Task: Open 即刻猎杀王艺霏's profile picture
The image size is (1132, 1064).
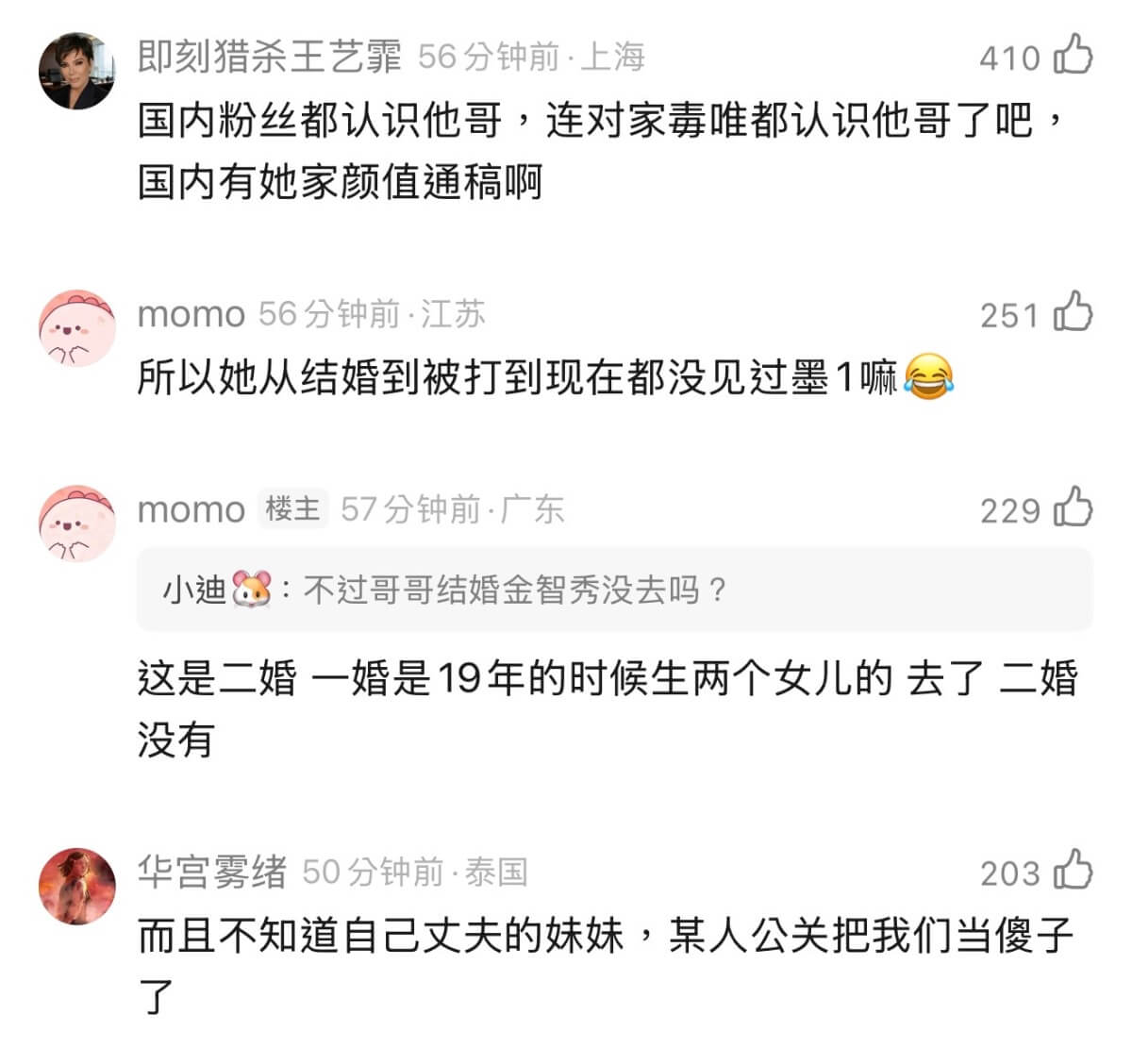Action: point(76,71)
